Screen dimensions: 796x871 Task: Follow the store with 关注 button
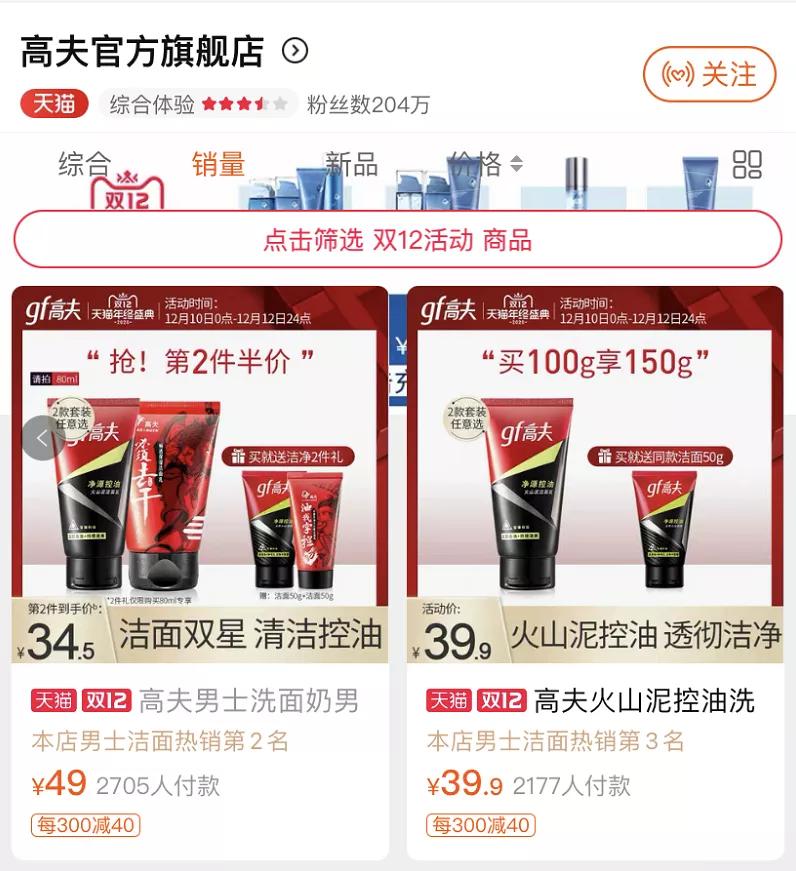(x=709, y=75)
